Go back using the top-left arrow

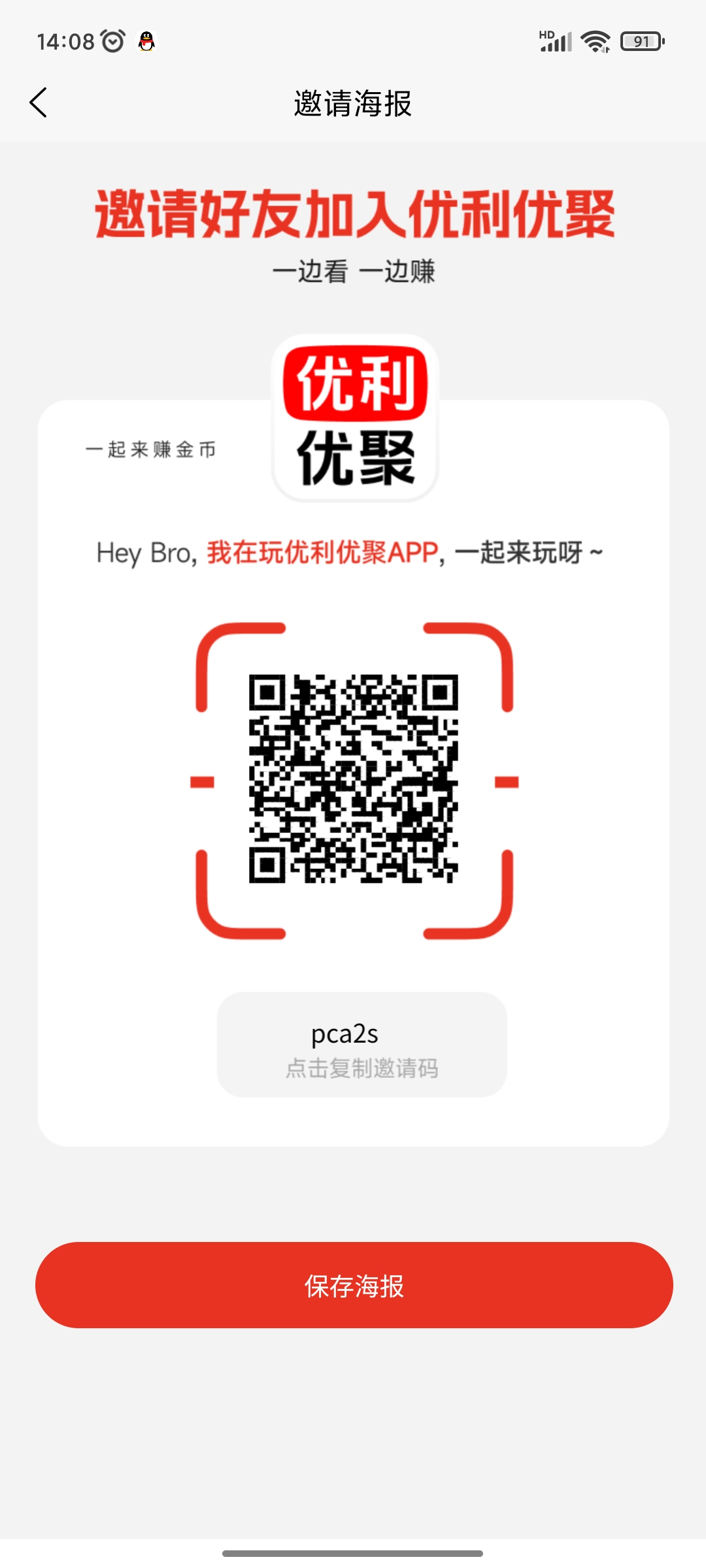[x=39, y=103]
